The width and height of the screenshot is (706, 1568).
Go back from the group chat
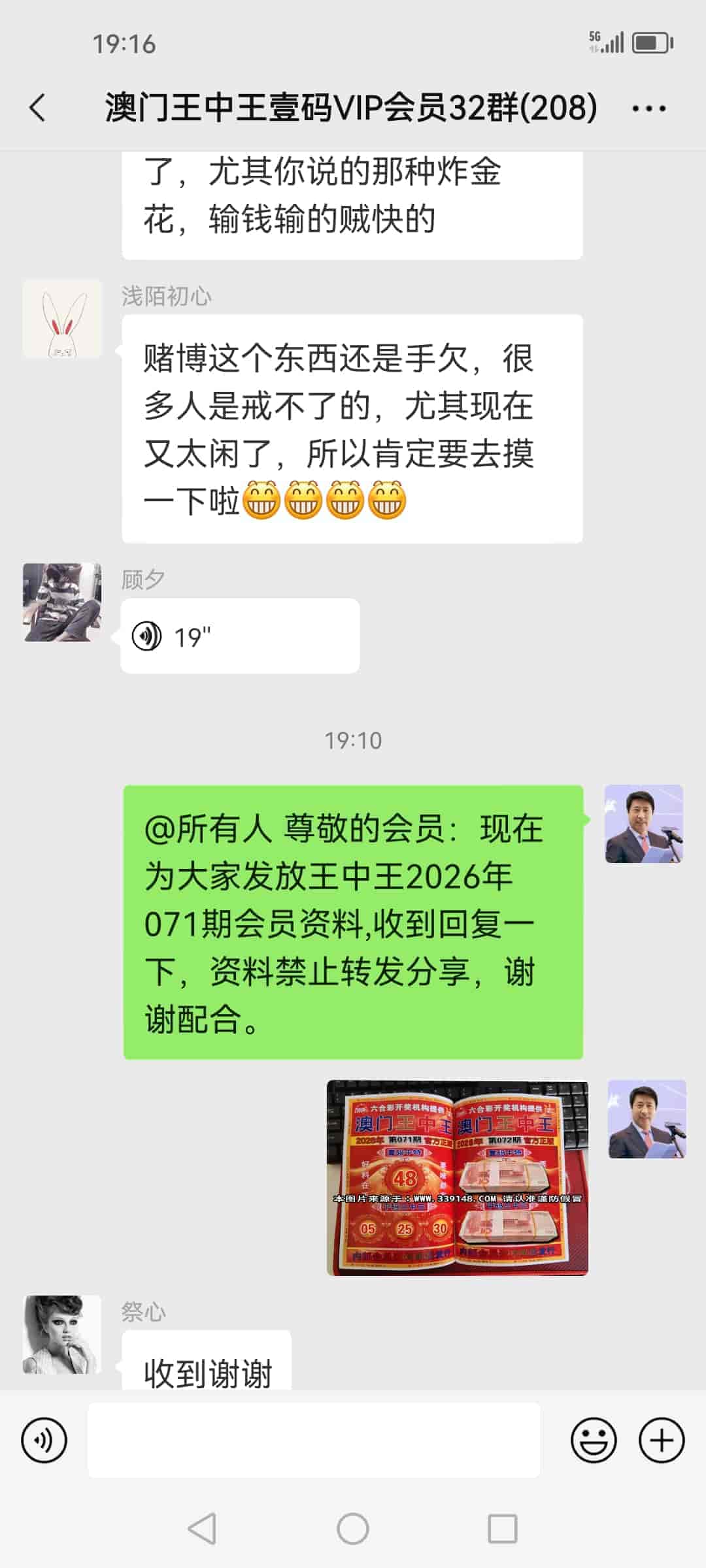[38, 108]
